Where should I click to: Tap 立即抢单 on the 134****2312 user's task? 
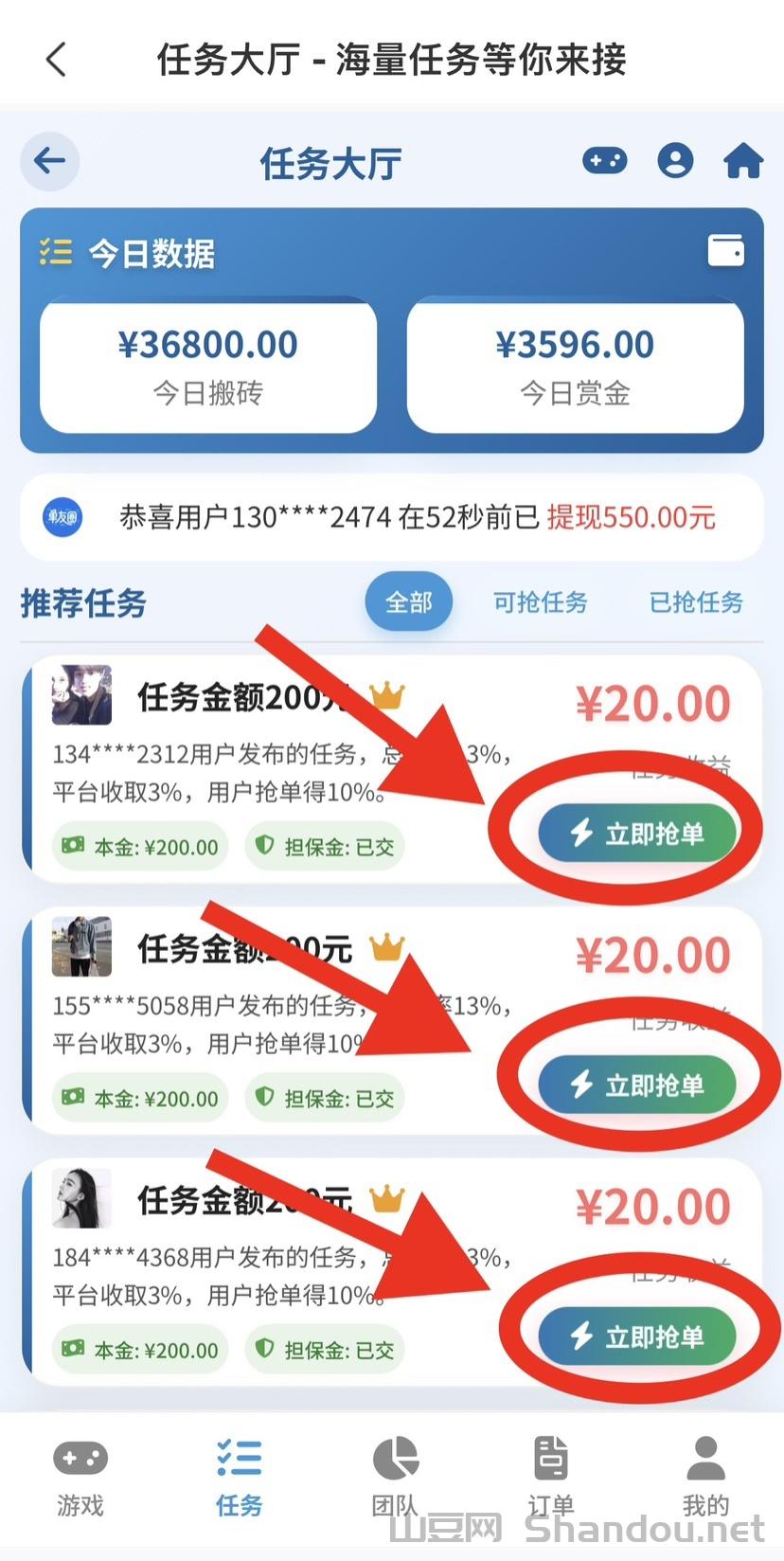(x=636, y=834)
